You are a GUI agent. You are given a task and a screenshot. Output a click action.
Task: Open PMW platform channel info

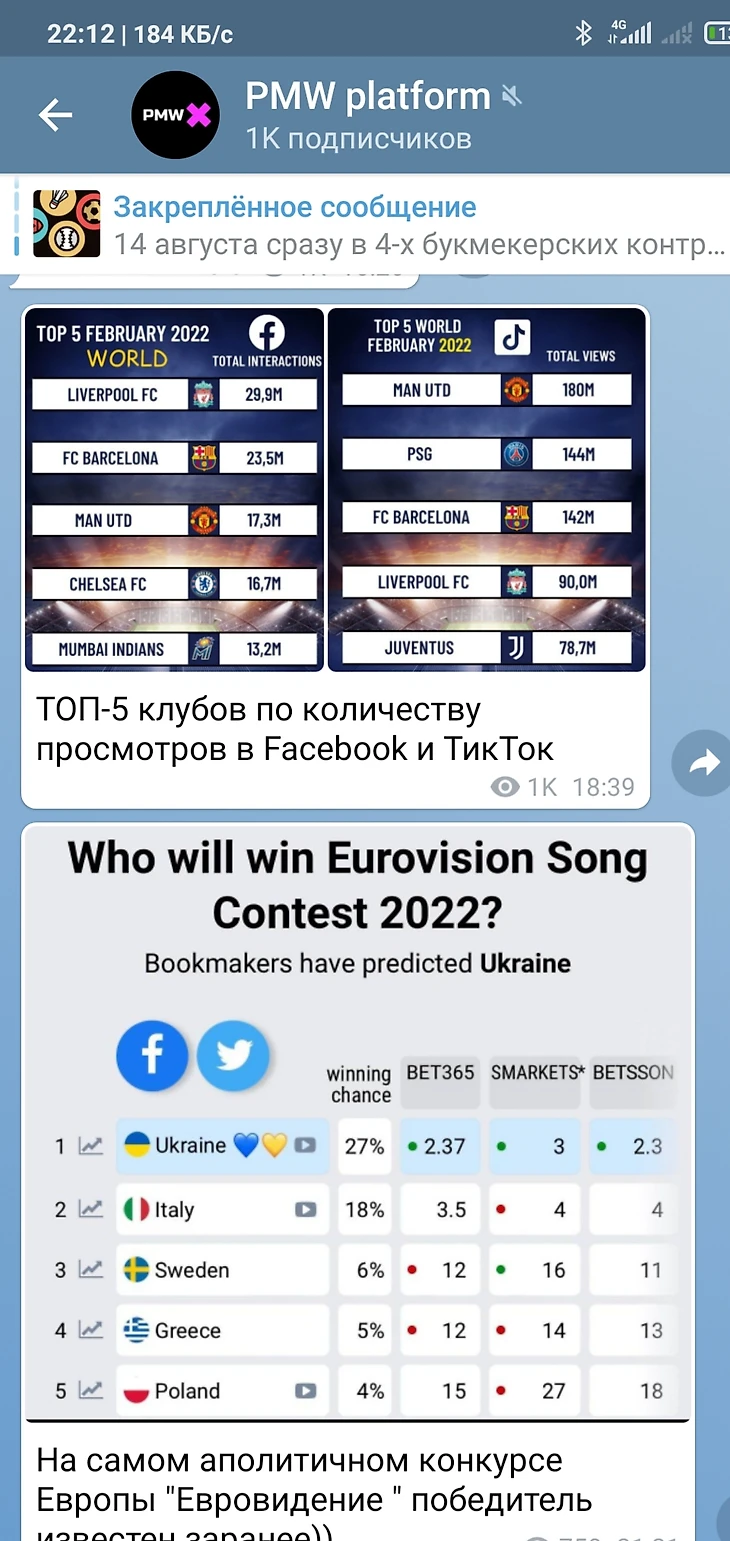click(368, 116)
